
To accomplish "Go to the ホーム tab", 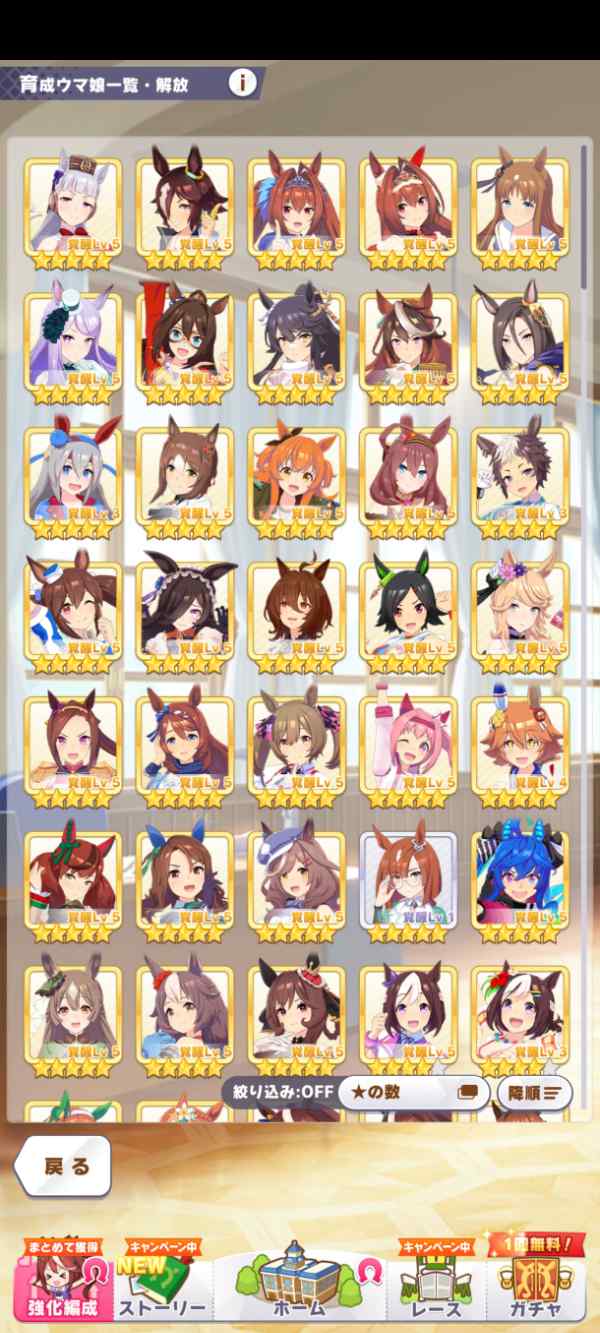I will [298, 1281].
